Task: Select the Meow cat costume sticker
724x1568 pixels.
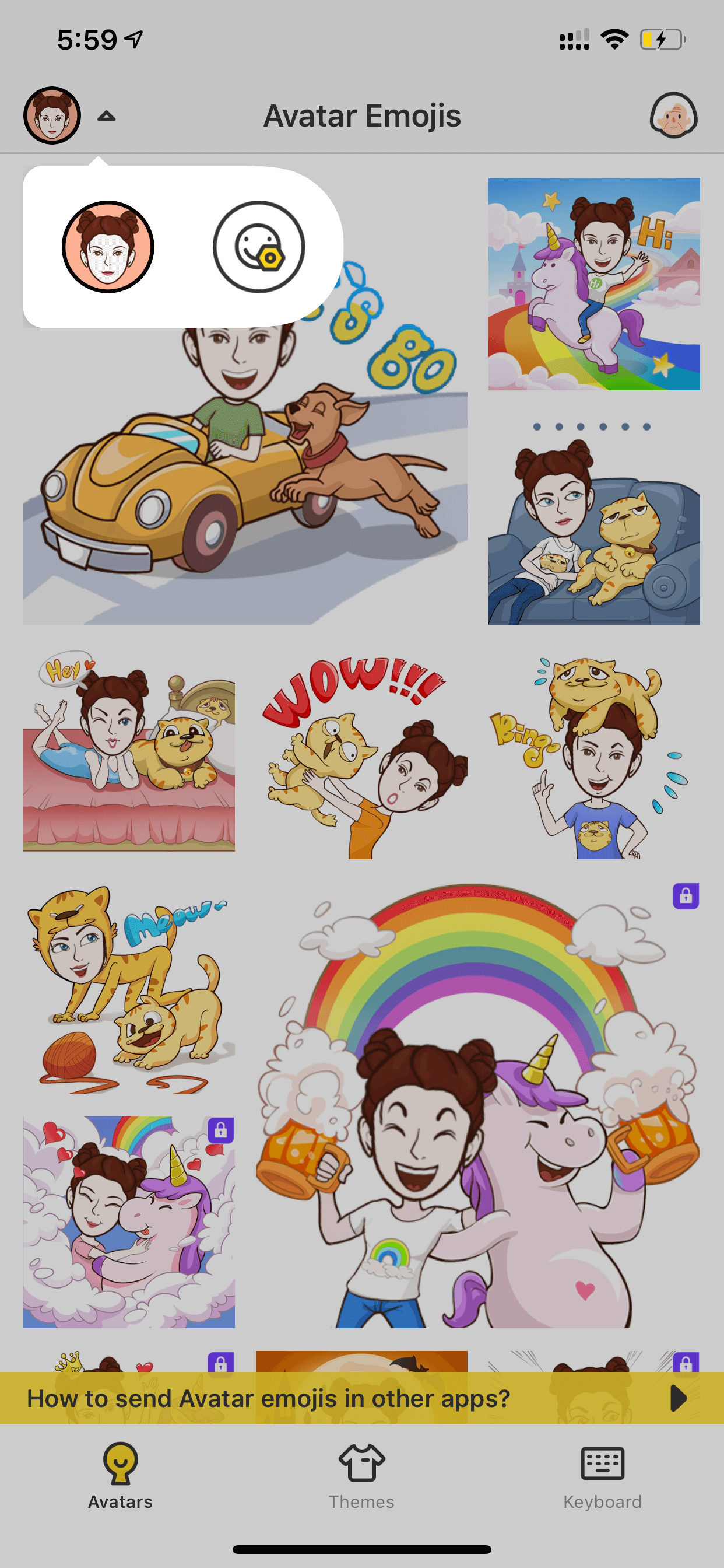Action: [x=129, y=988]
